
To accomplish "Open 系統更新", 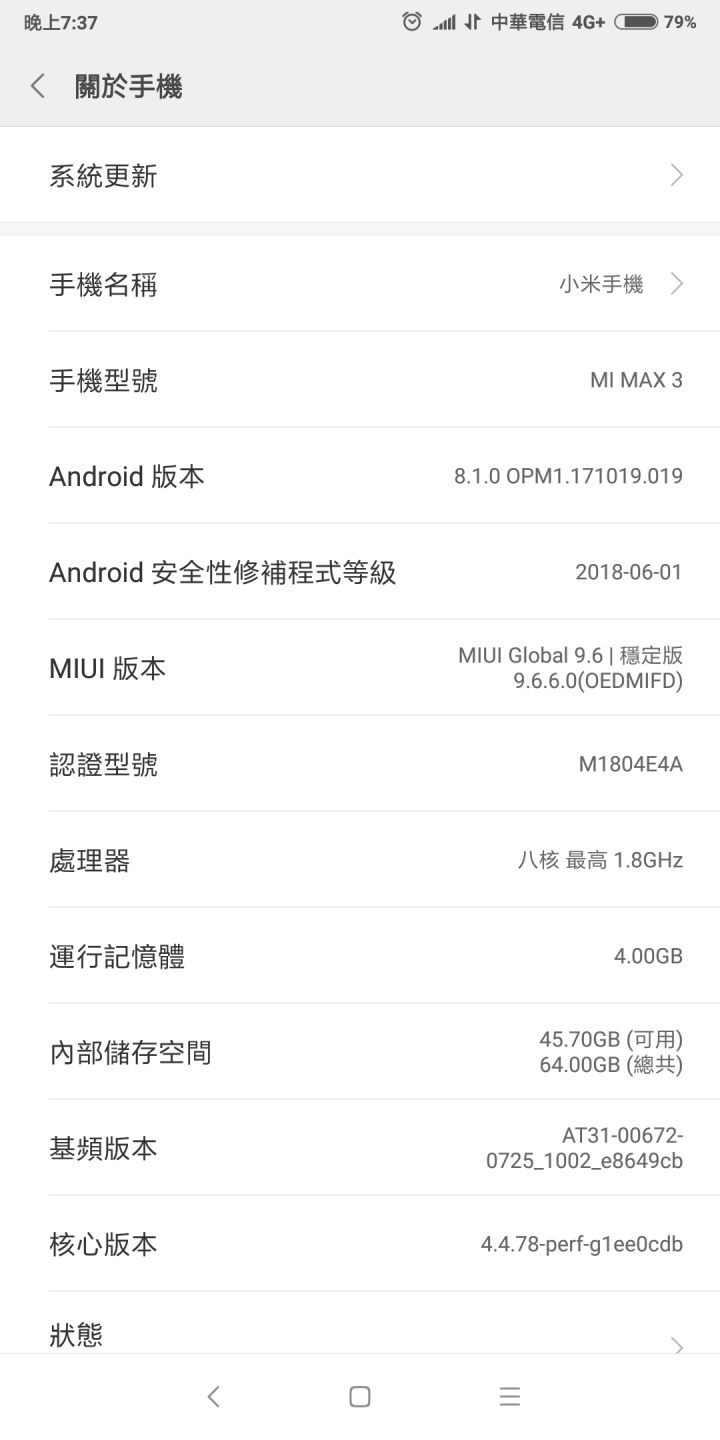I will pyautogui.click(x=360, y=176).
